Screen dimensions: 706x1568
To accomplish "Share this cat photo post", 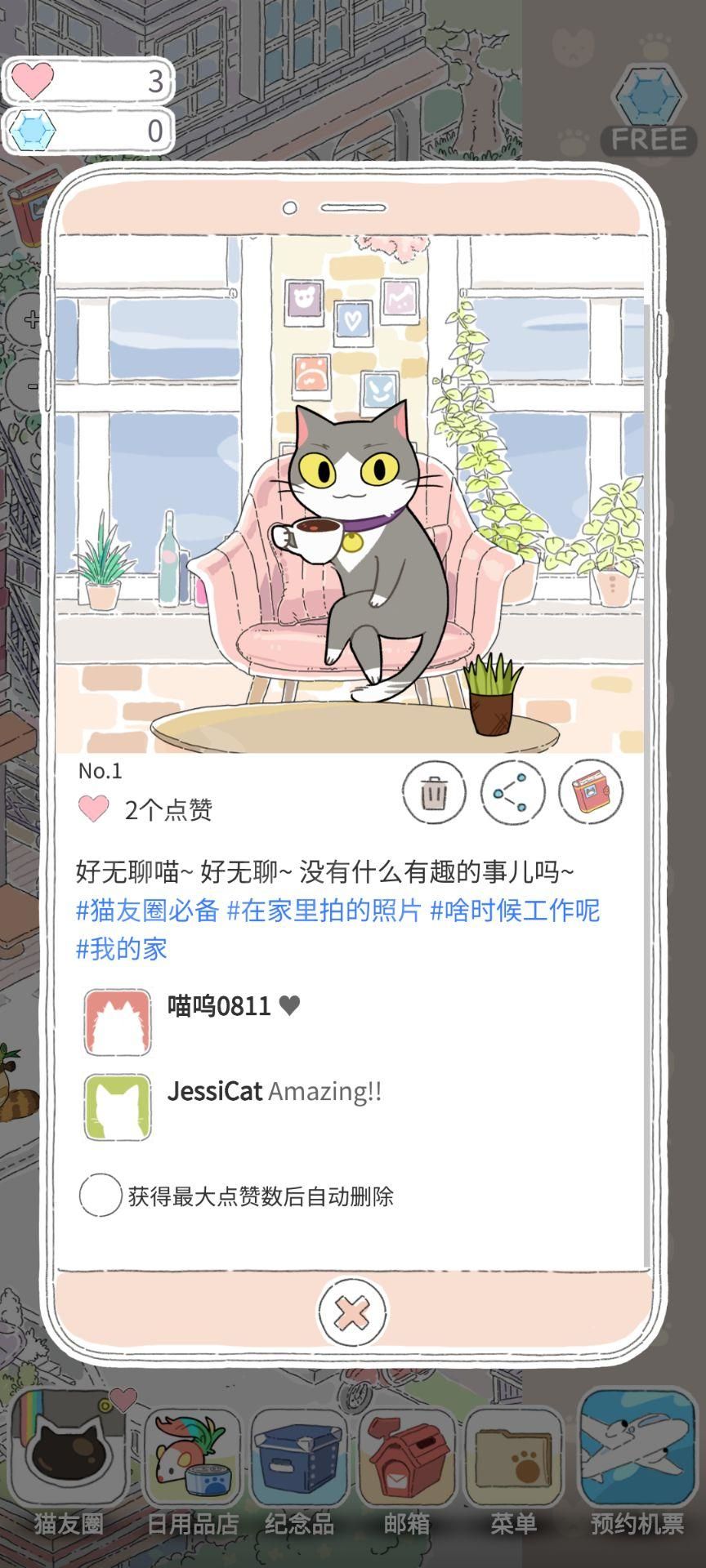I will 512,791.
